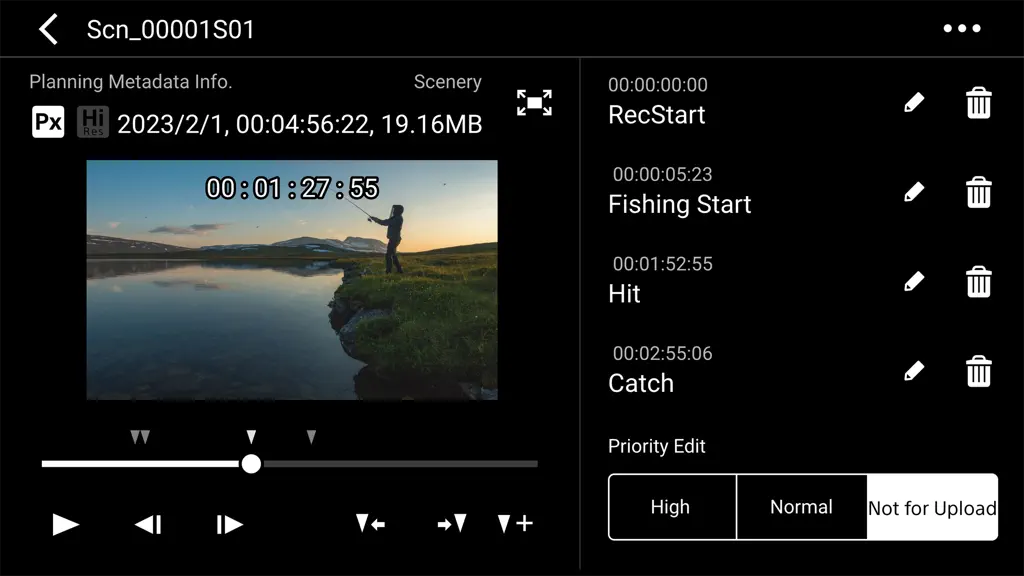The width and height of the screenshot is (1024, 576).
Task: Edit the Catch marker
Action: (914, 371)
